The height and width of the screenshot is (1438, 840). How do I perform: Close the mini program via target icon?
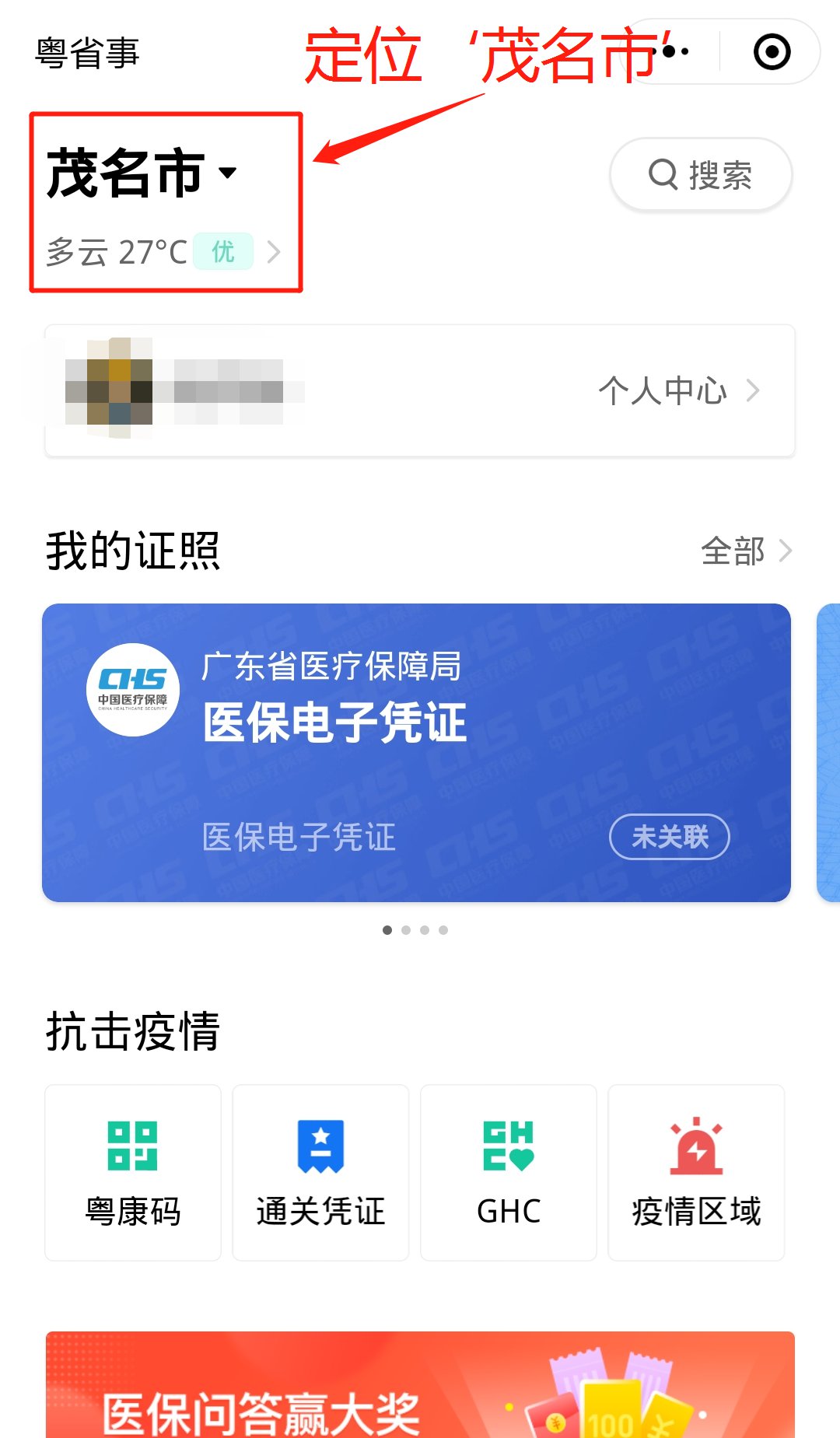(772, 52)
